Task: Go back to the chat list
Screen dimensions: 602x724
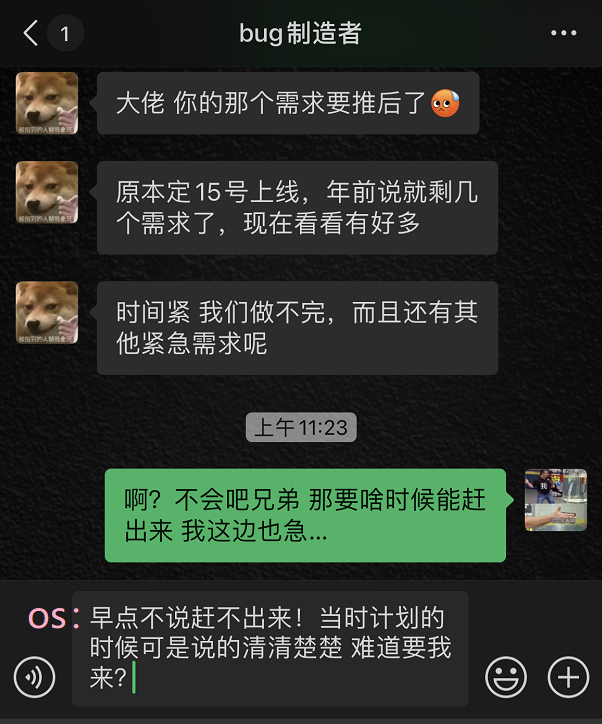Action: pos(32,34)
